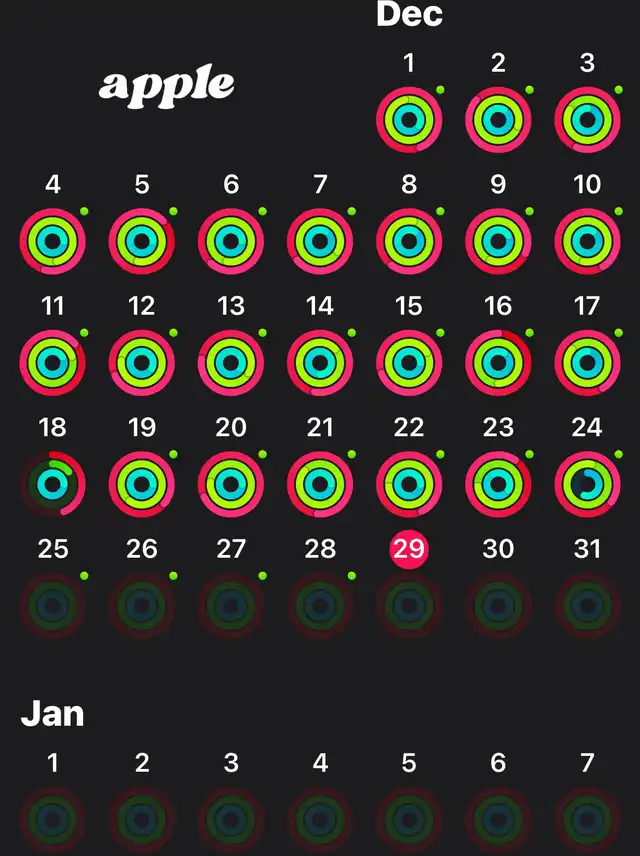View activity for December 28

320,605
